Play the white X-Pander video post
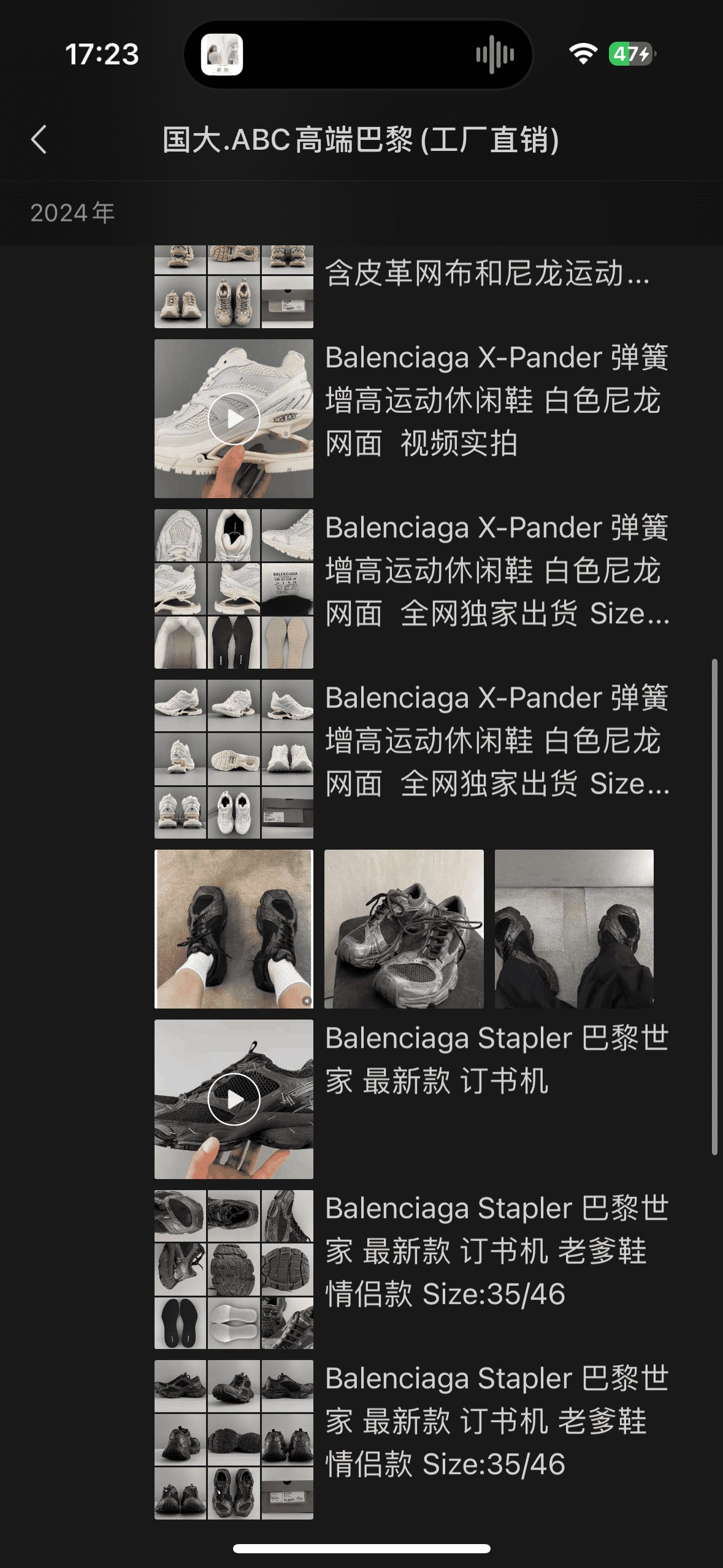Viewport: 723px width, 1568px height. (234, 419)
